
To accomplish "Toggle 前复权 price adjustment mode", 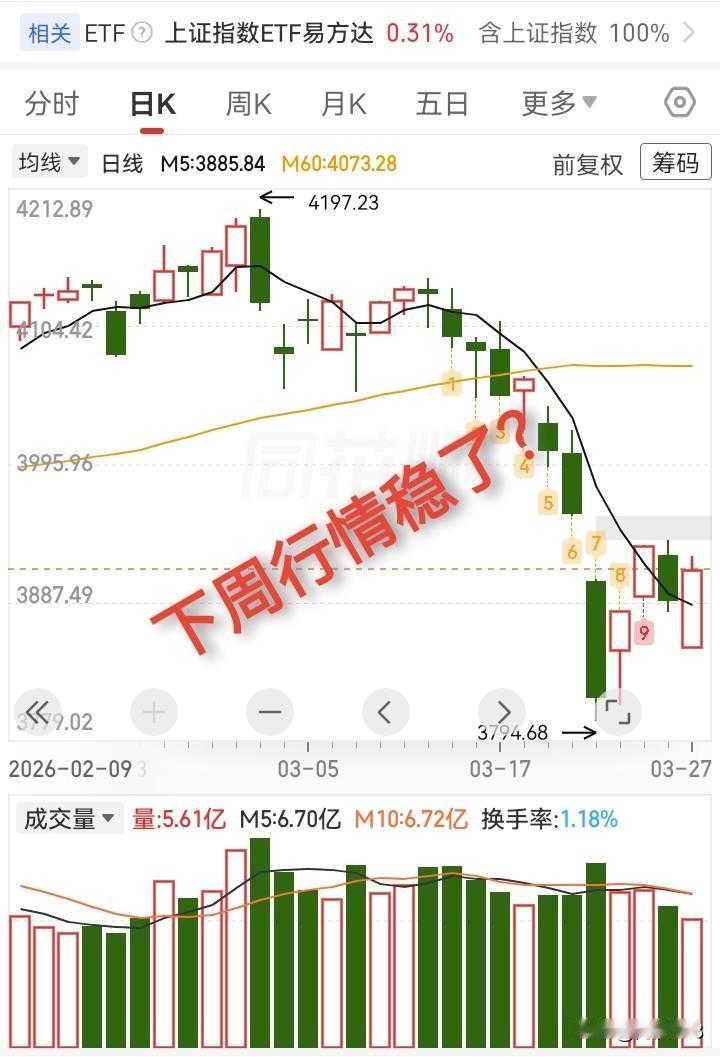I will (x=590, y=164).
